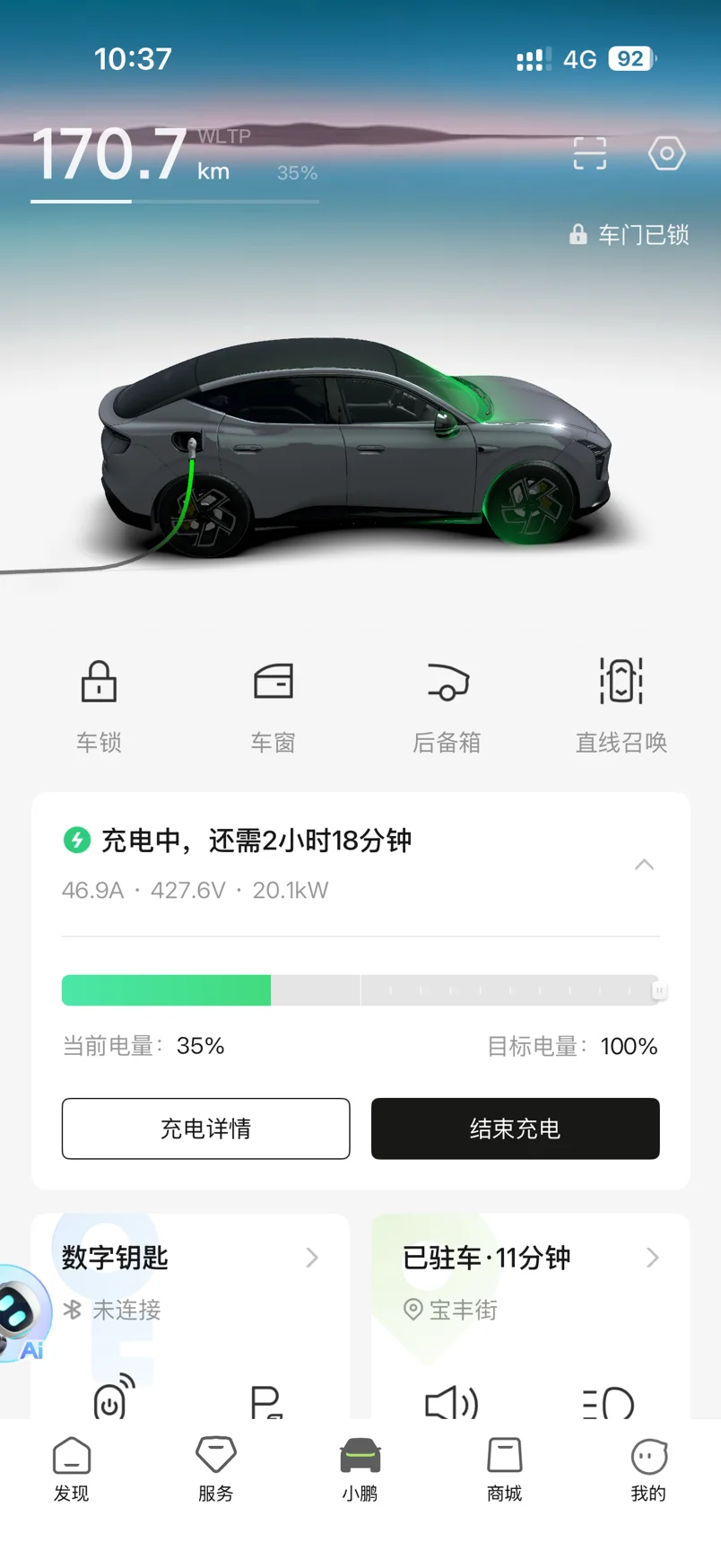This screenshot has width=721, height=1568.
Task: Open the 我的 profile tab
Action: click(648, 1468)
